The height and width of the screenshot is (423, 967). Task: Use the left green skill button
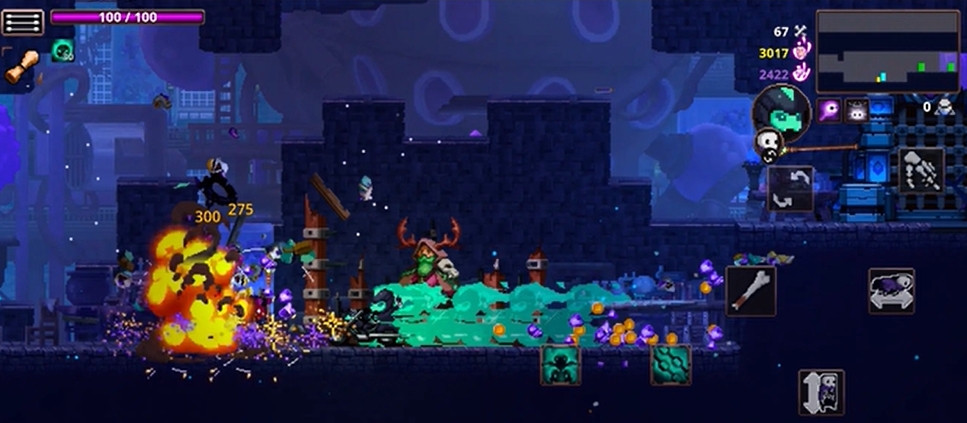pos(560,364)
